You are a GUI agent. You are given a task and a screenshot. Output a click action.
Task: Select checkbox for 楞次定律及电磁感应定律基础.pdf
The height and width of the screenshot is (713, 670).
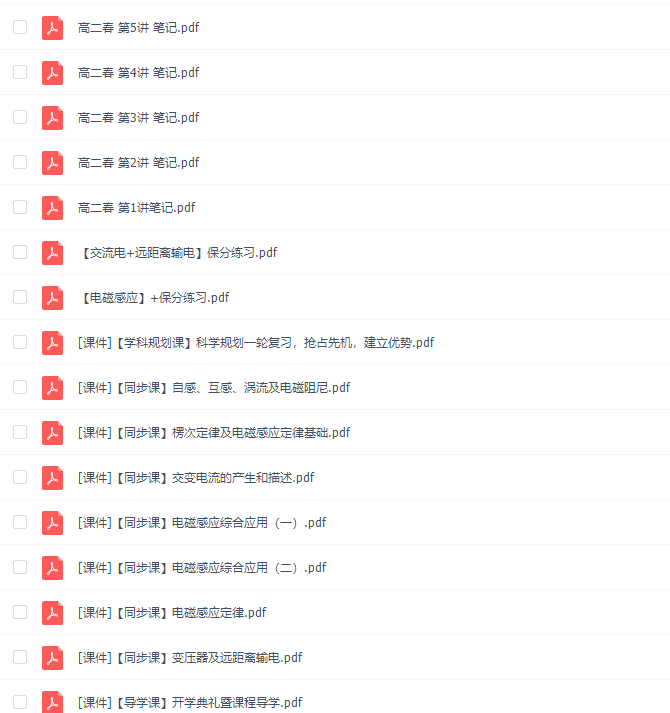tap(20, 432)
